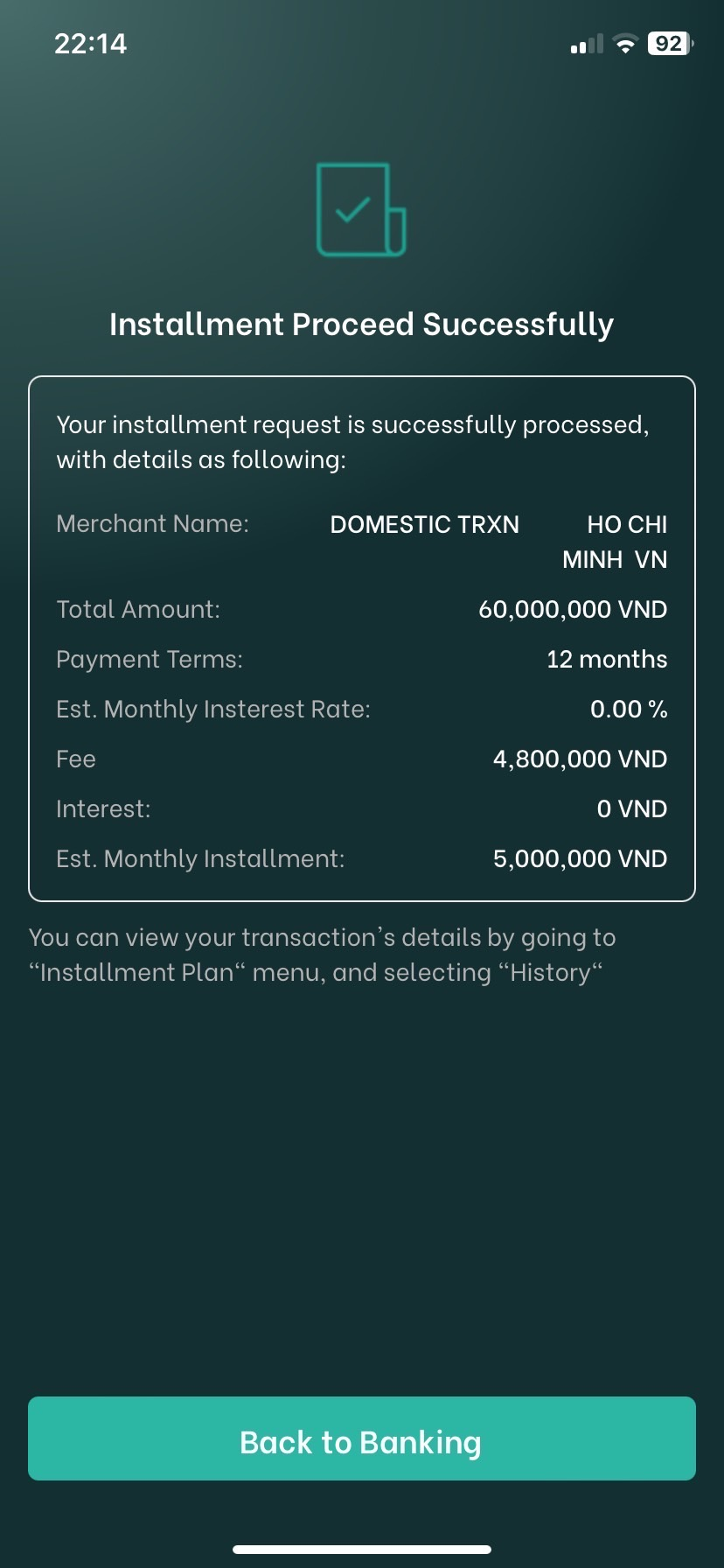Select the Fee amount 4,800,000 VND
The width and height of the screenshot is (724, 1568).
580,759
